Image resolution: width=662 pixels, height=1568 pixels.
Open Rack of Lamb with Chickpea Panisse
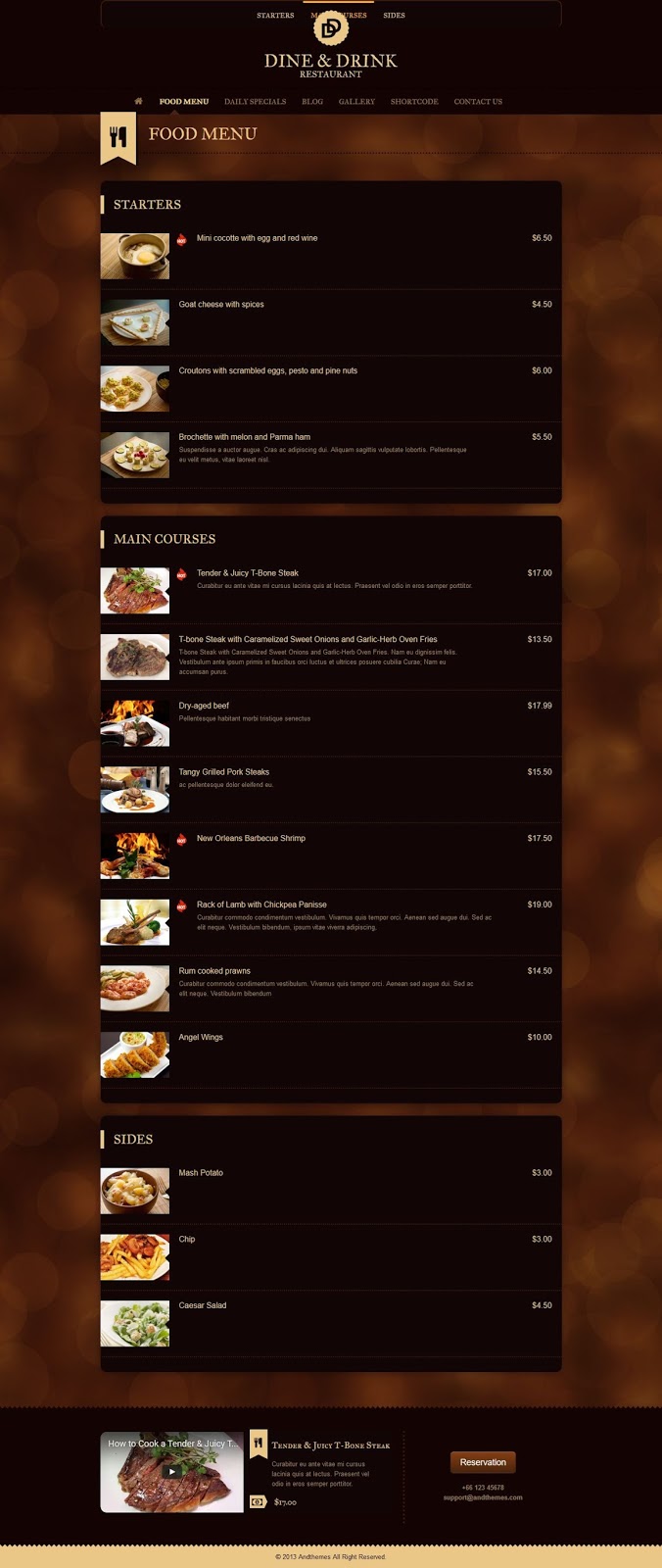point(261,905)
